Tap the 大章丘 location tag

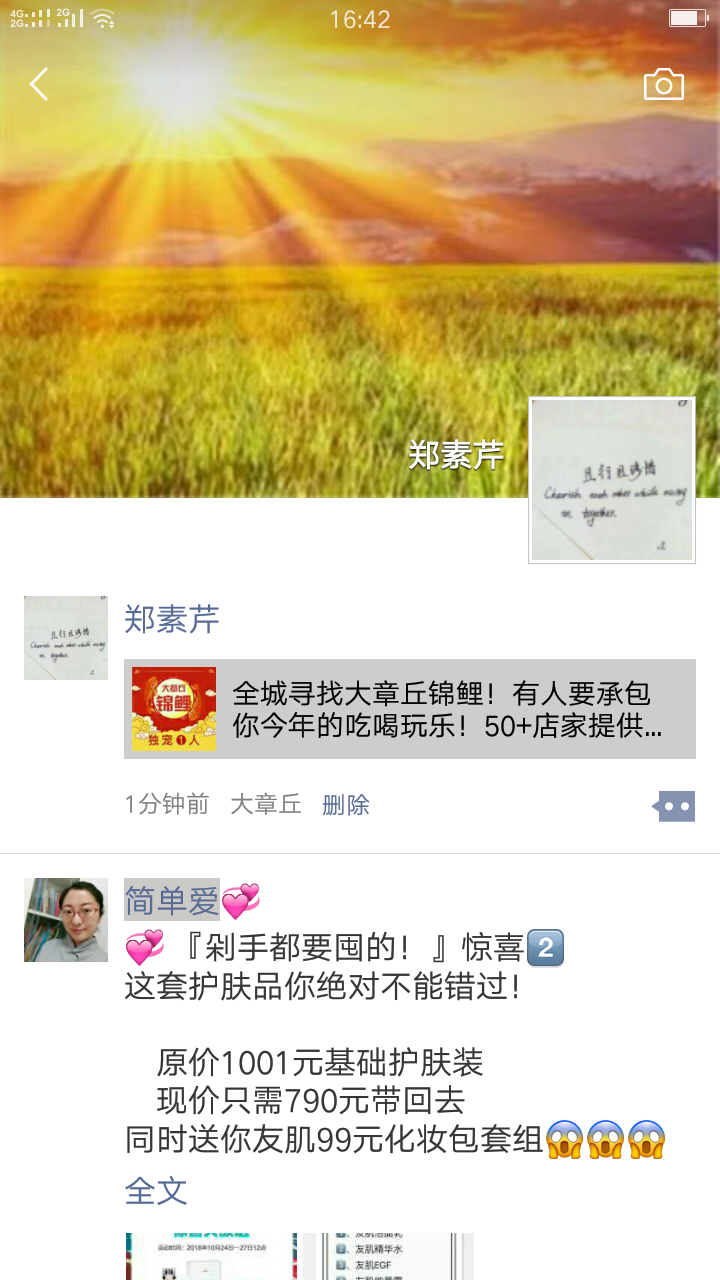coord(266,805)
